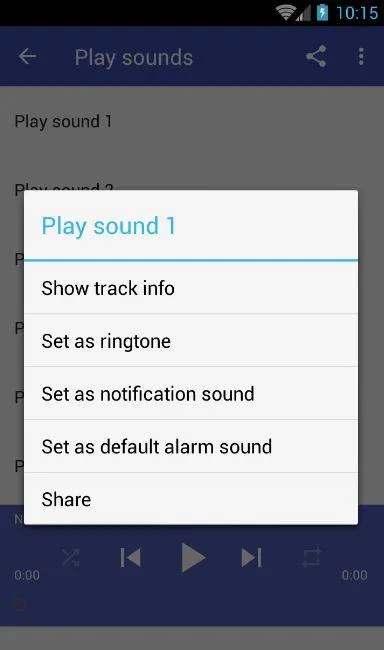
Task: Select Set as default alarm sound
Action: tap(191, 446)
